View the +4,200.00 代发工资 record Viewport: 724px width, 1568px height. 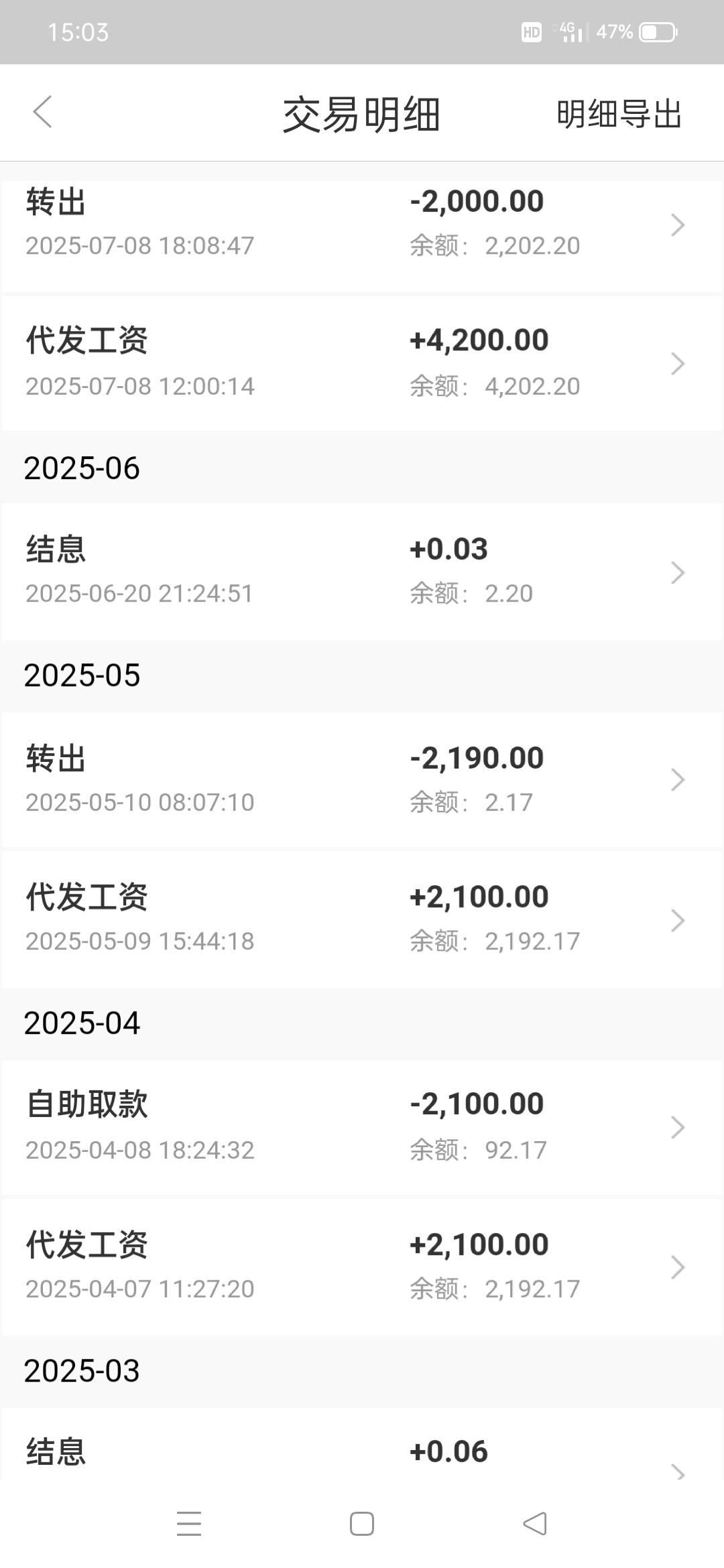(362, 363)
